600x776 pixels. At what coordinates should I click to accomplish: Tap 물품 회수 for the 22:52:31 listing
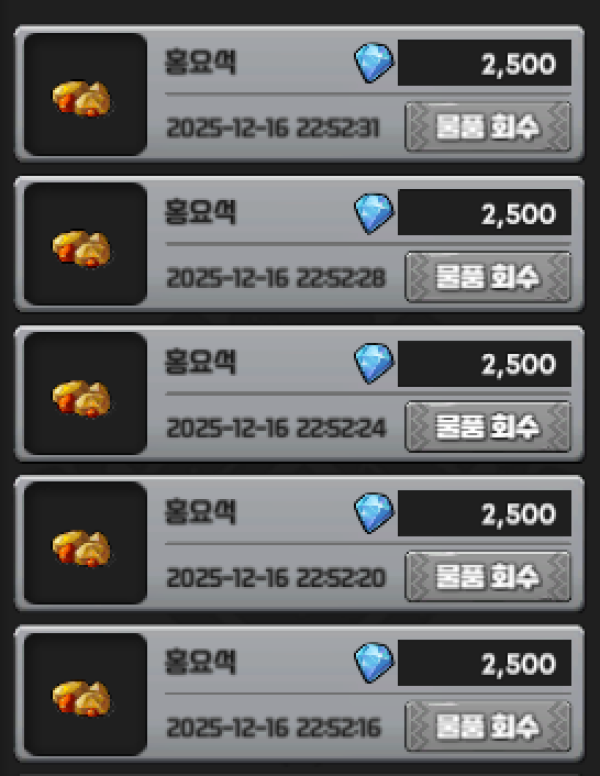tap(488, 127)
